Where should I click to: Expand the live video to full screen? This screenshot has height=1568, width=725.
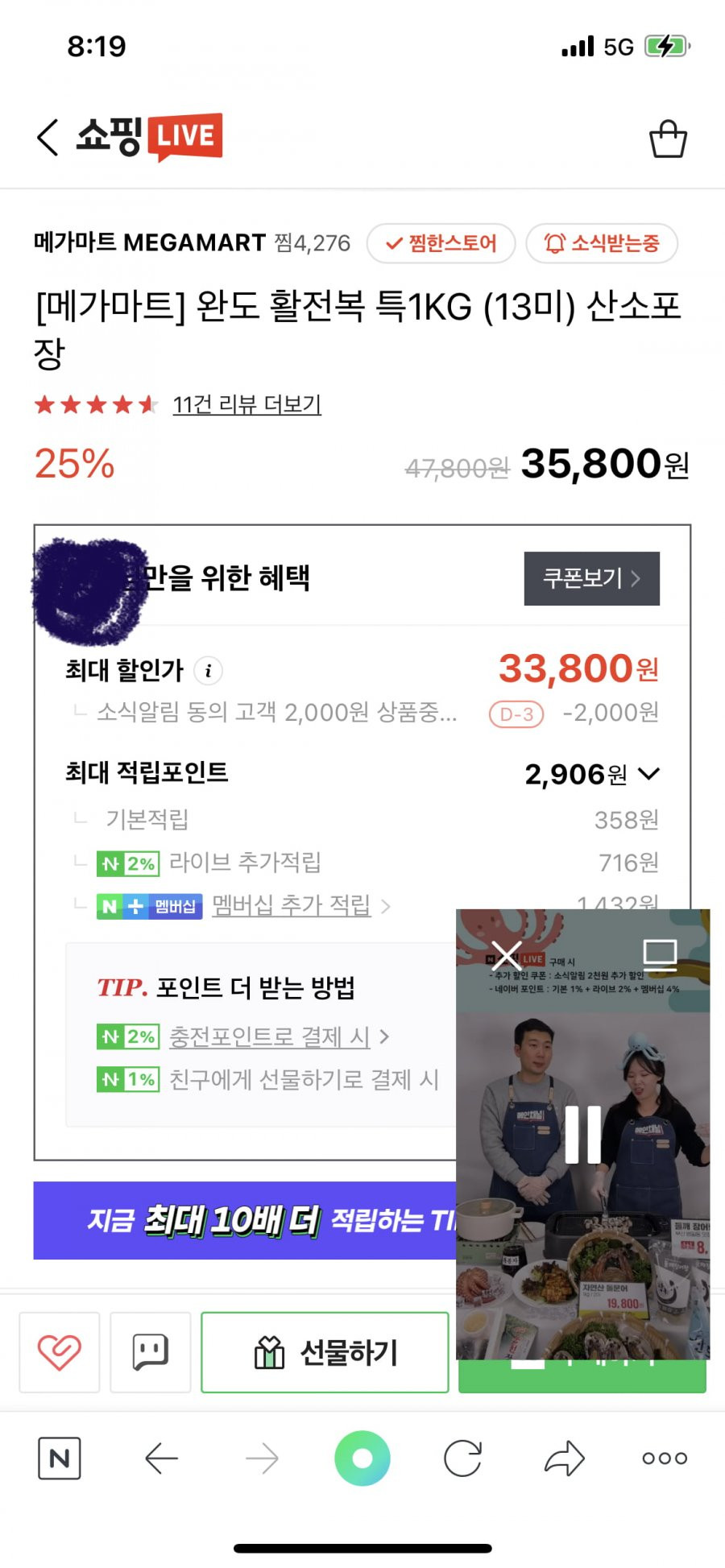click(x=660, y=956)
